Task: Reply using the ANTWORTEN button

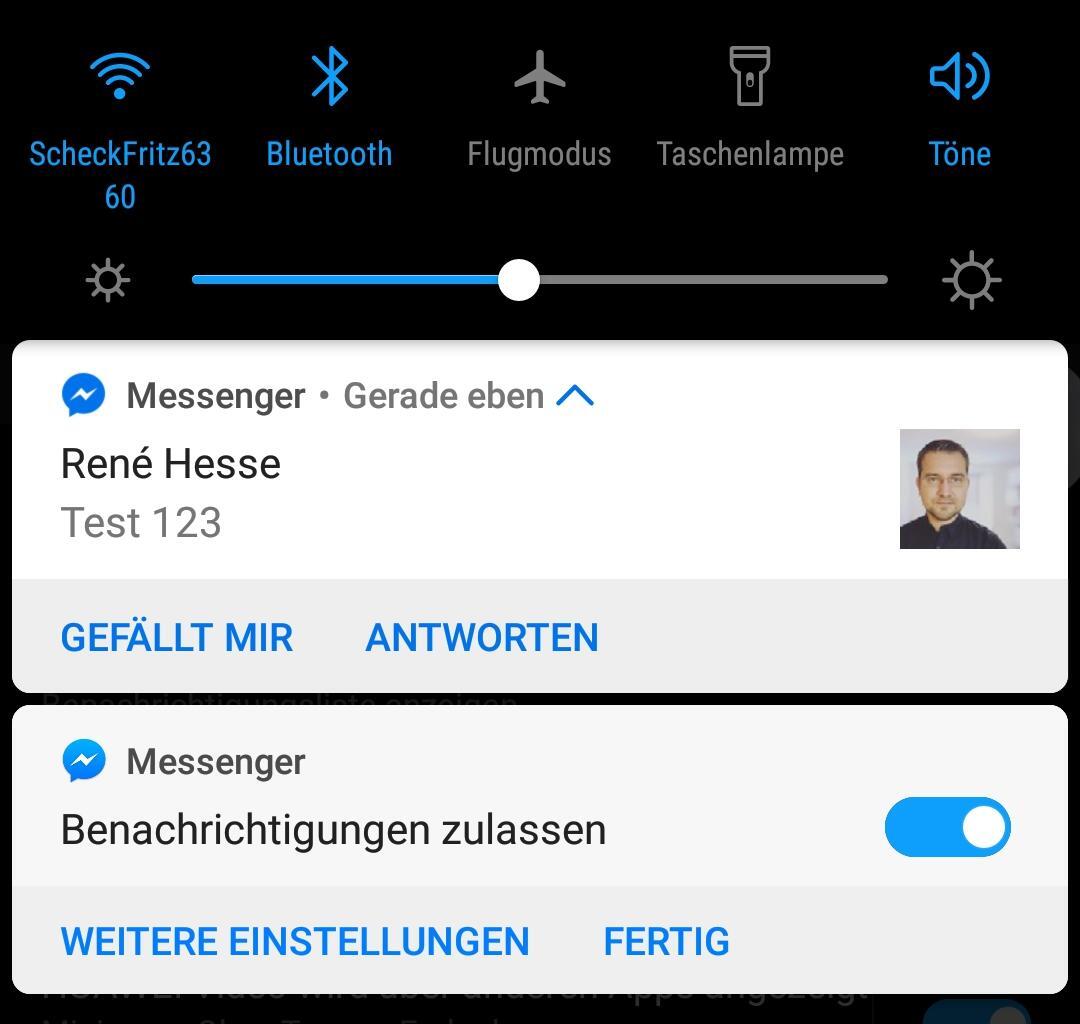Action: (x=482, y=637)
